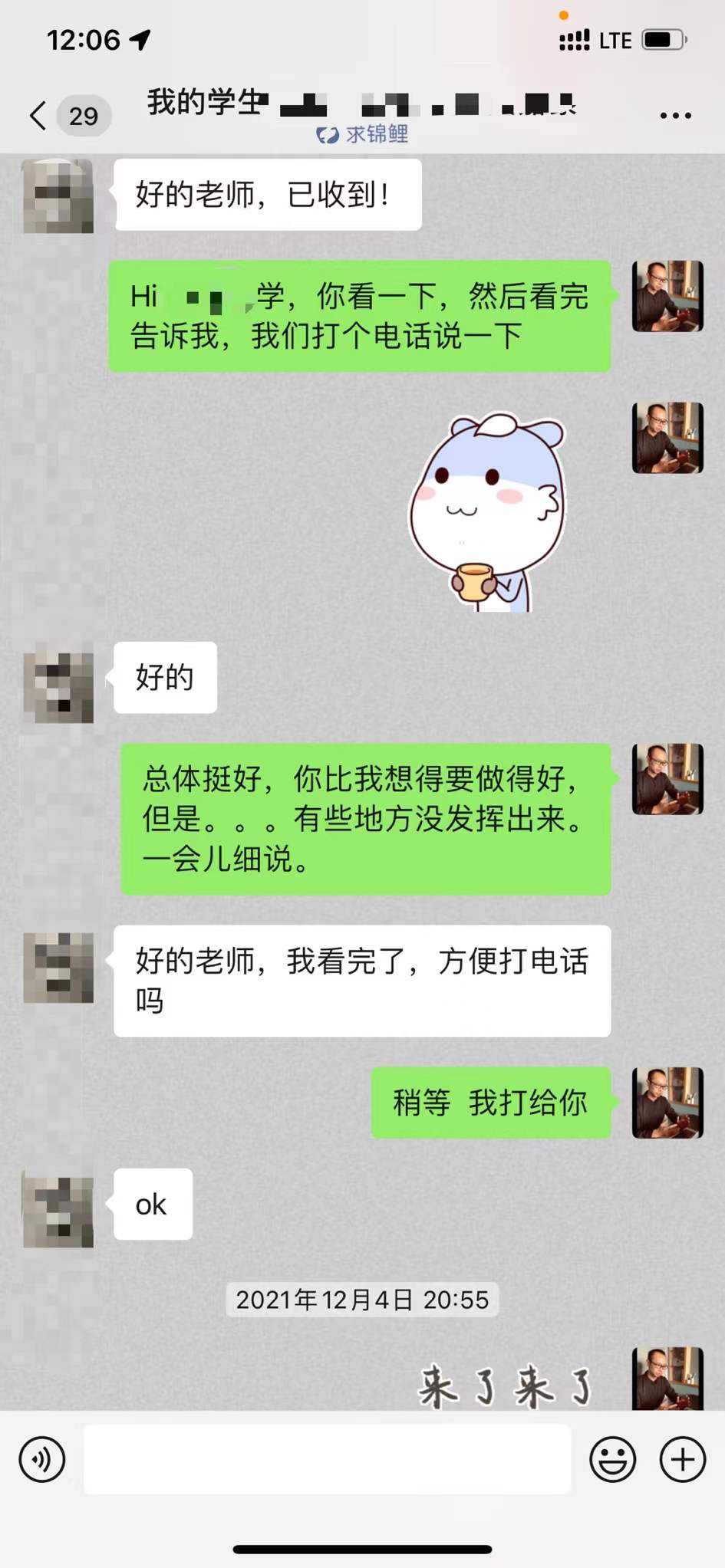Viewport: 725px width, 1568px height.
Task: View the hamster sticker with teacup
Action: tap(486, 511)
